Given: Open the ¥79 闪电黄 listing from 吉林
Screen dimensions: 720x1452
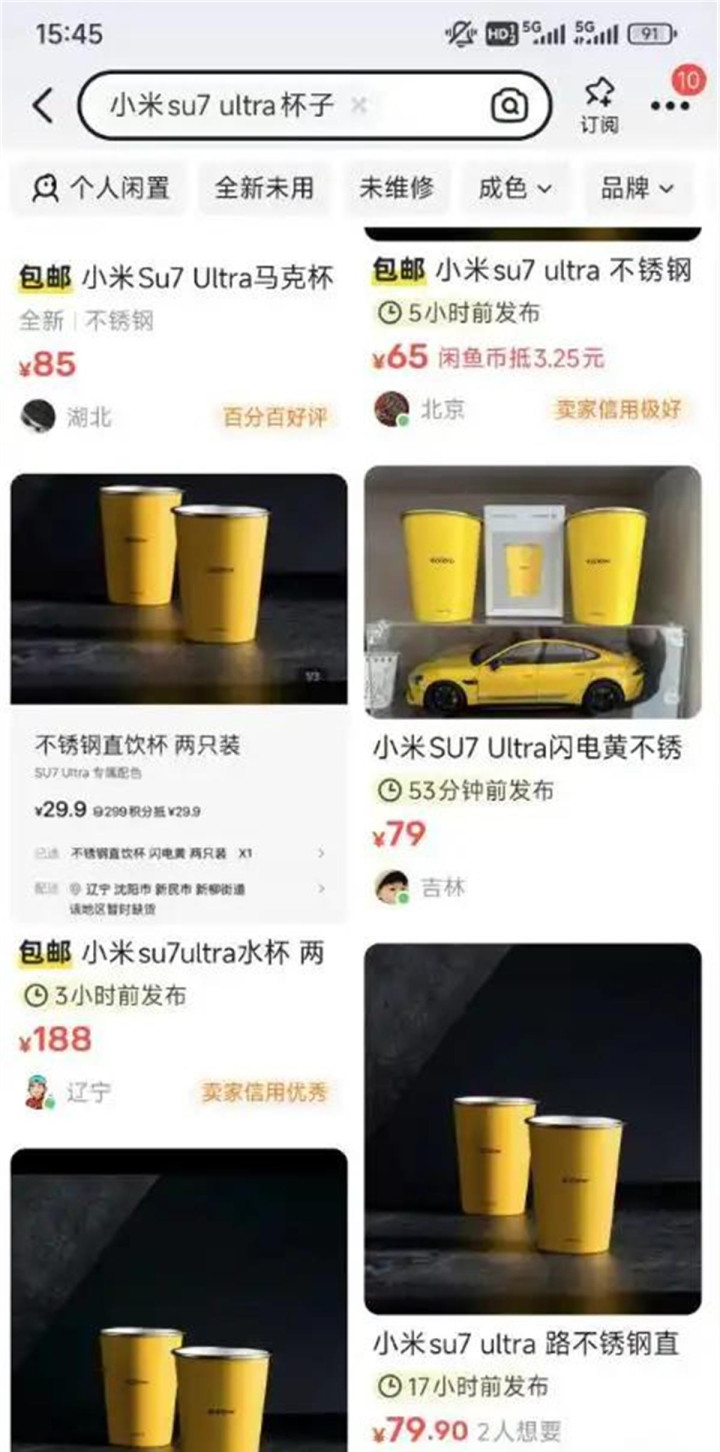Looking at the screenshot, I should (x=533, y=690).
